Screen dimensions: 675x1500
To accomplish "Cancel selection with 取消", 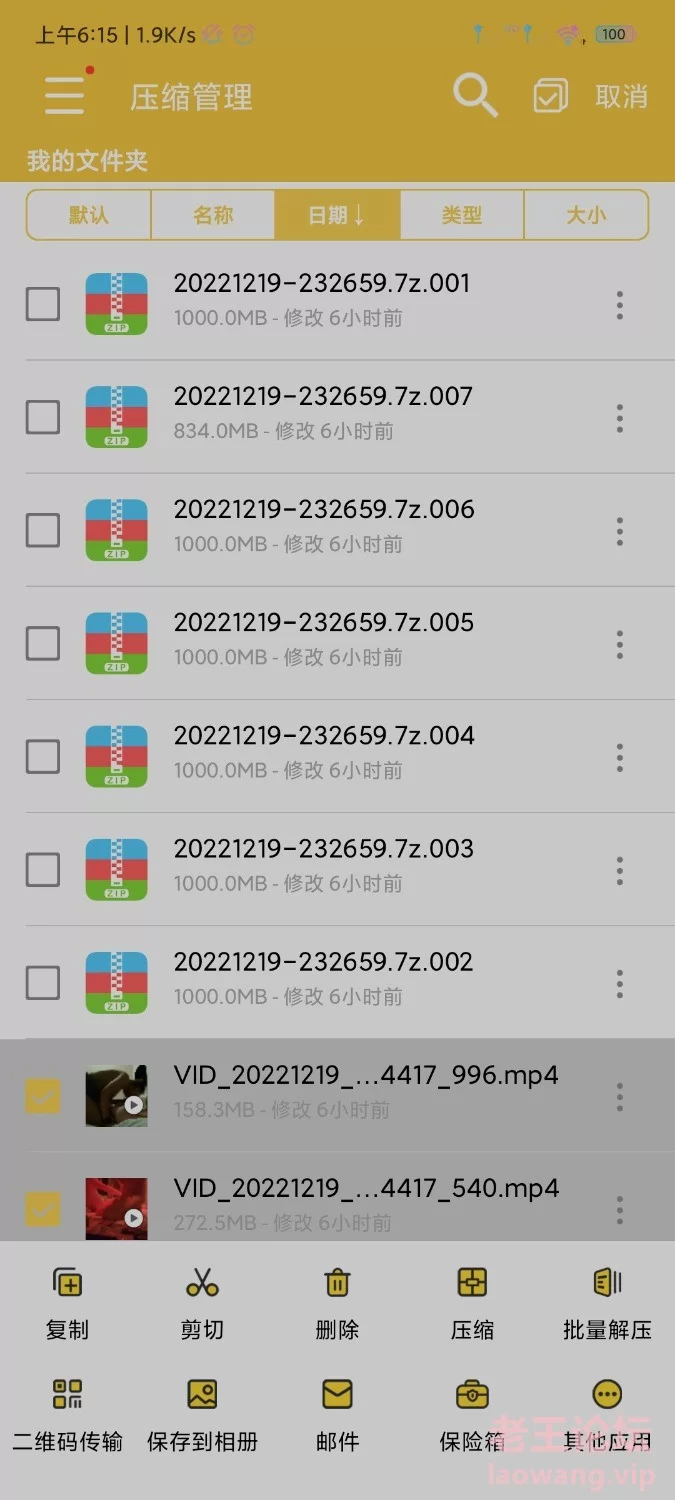I will (621, 97).
